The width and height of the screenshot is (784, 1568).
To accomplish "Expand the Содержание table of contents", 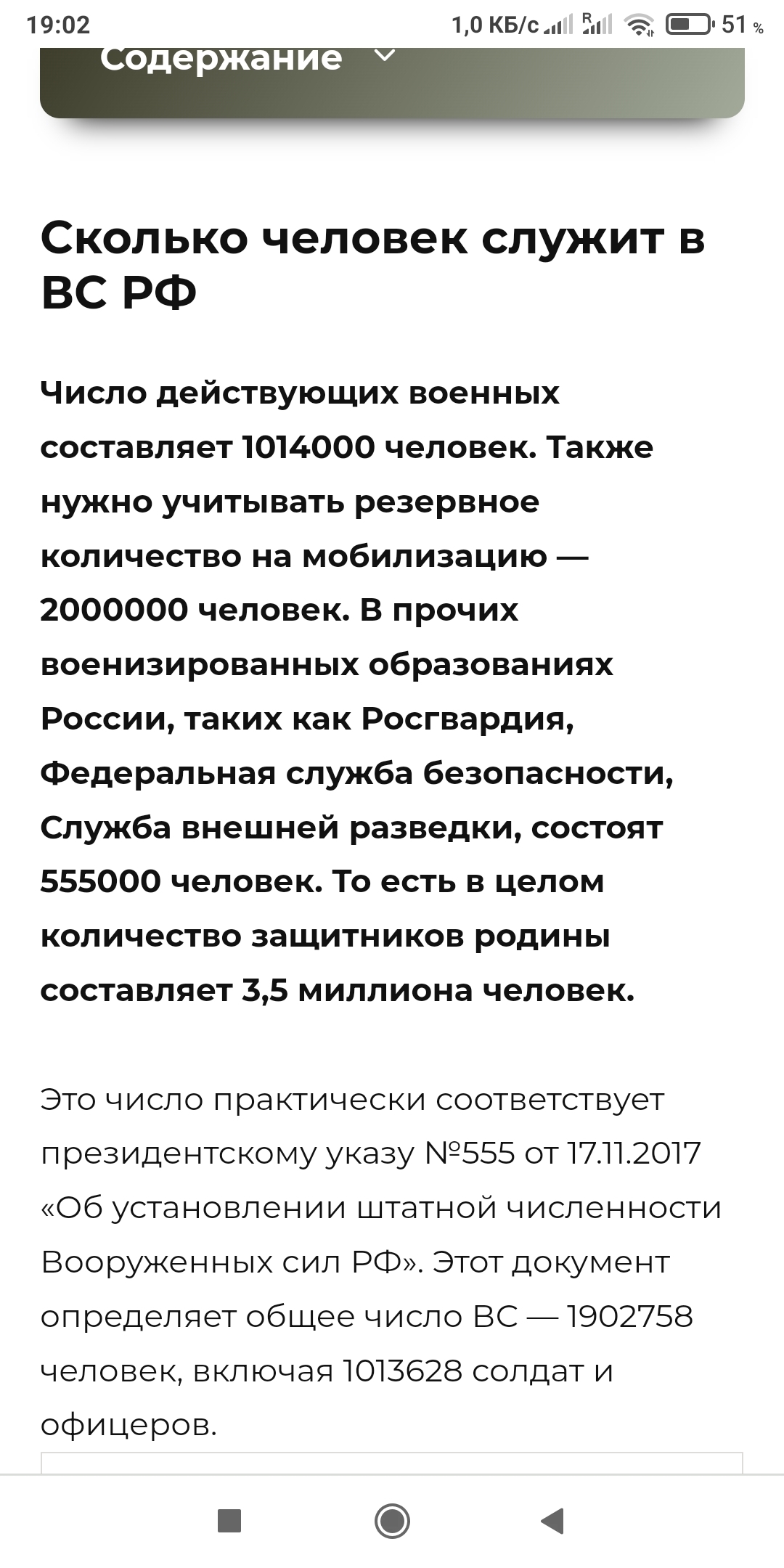I will 385,58.
